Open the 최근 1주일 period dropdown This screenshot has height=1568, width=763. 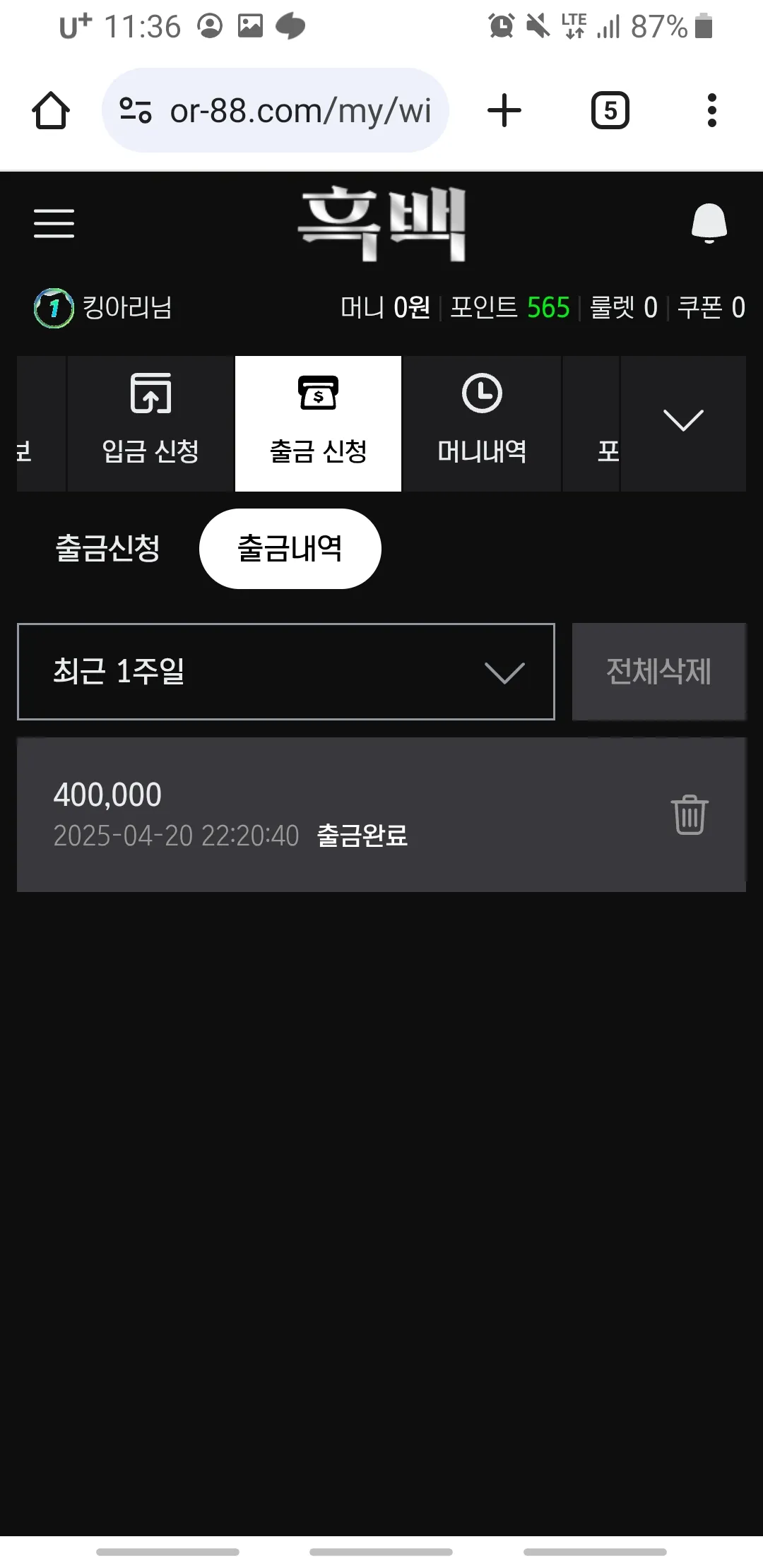(x=286, y=672)
